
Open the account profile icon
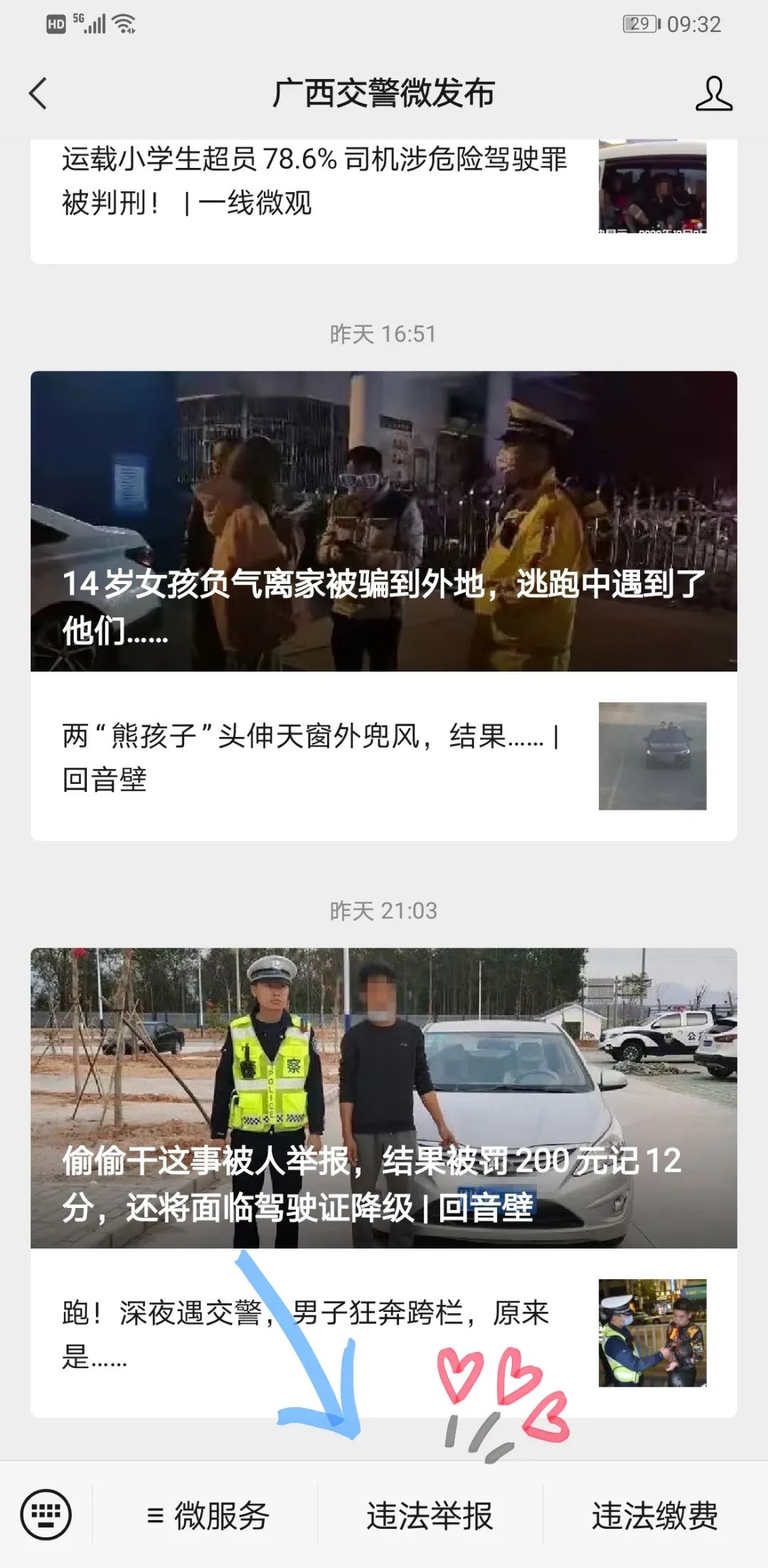pos(713,94)
